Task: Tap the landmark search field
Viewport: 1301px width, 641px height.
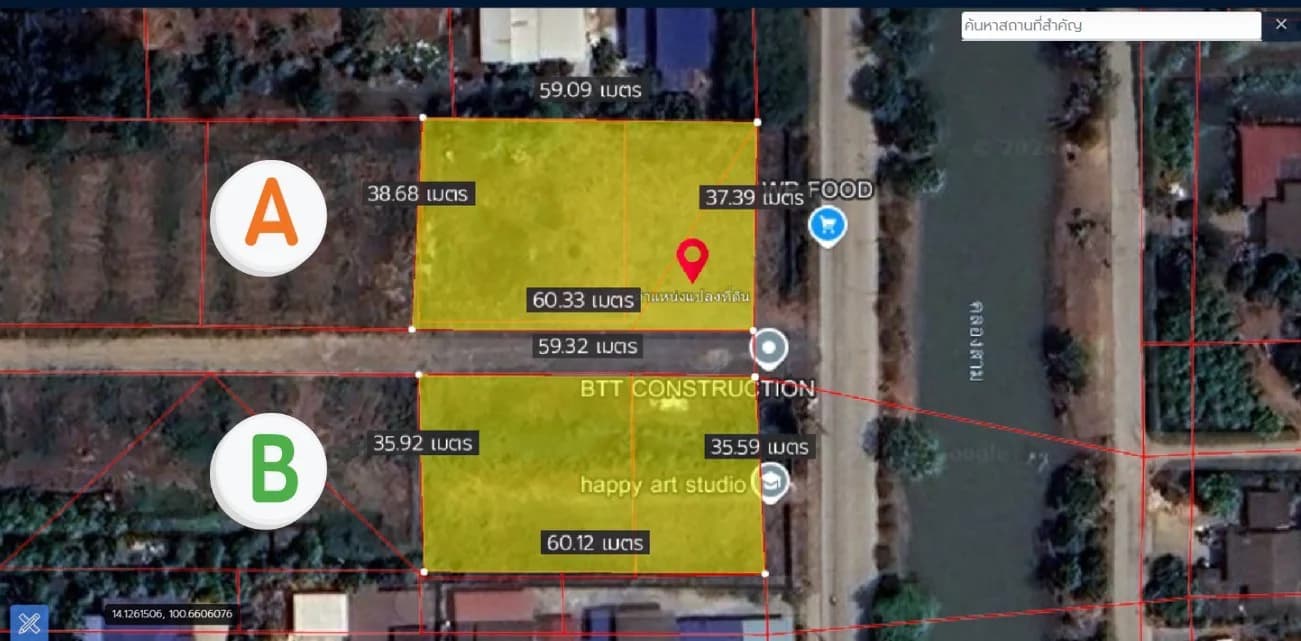Action: (1110, 25)
